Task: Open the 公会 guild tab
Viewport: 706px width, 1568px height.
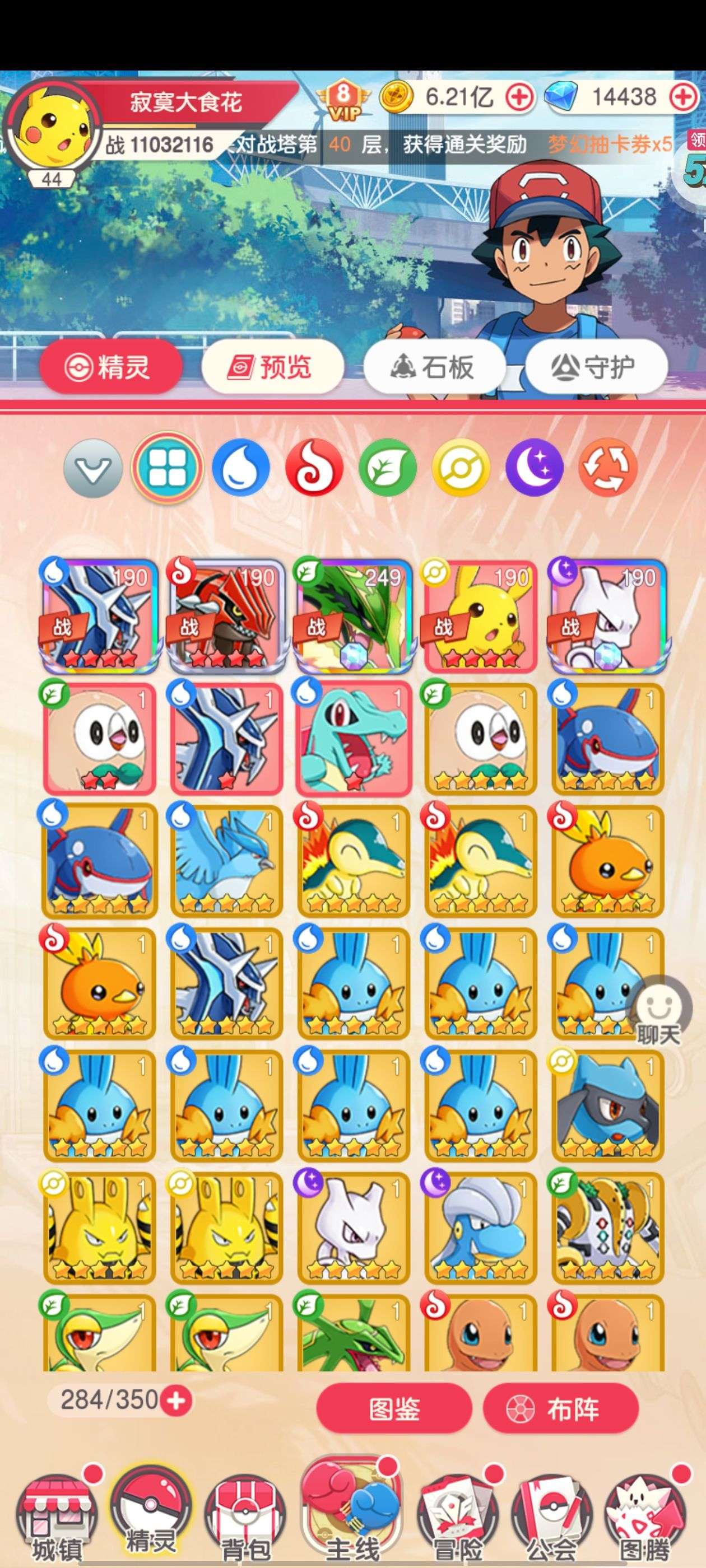Action: click(x=551, y=1518)
